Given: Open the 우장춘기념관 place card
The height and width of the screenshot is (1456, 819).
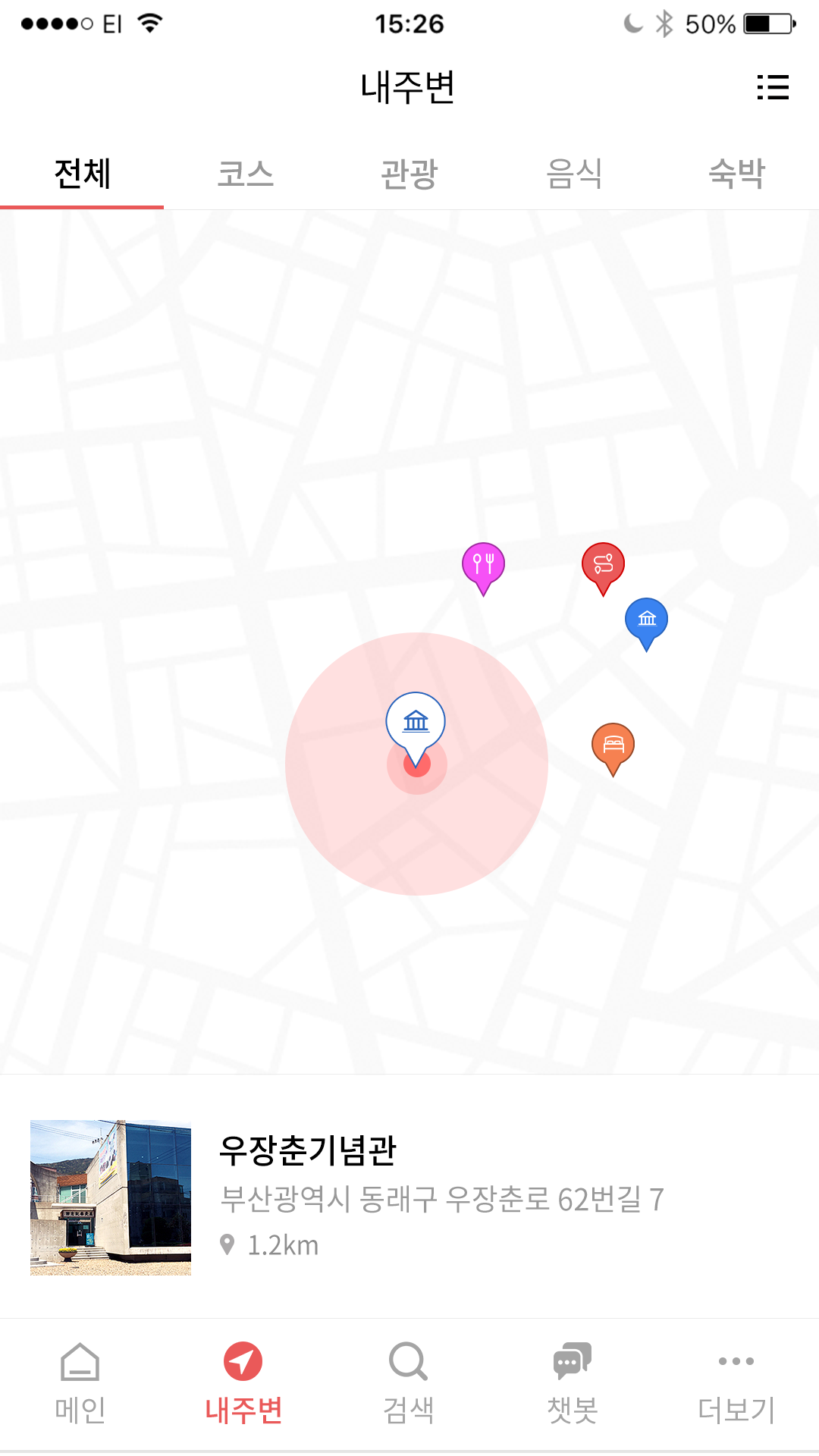Looking at the screenshot, I should click(x=409, y=1197).
